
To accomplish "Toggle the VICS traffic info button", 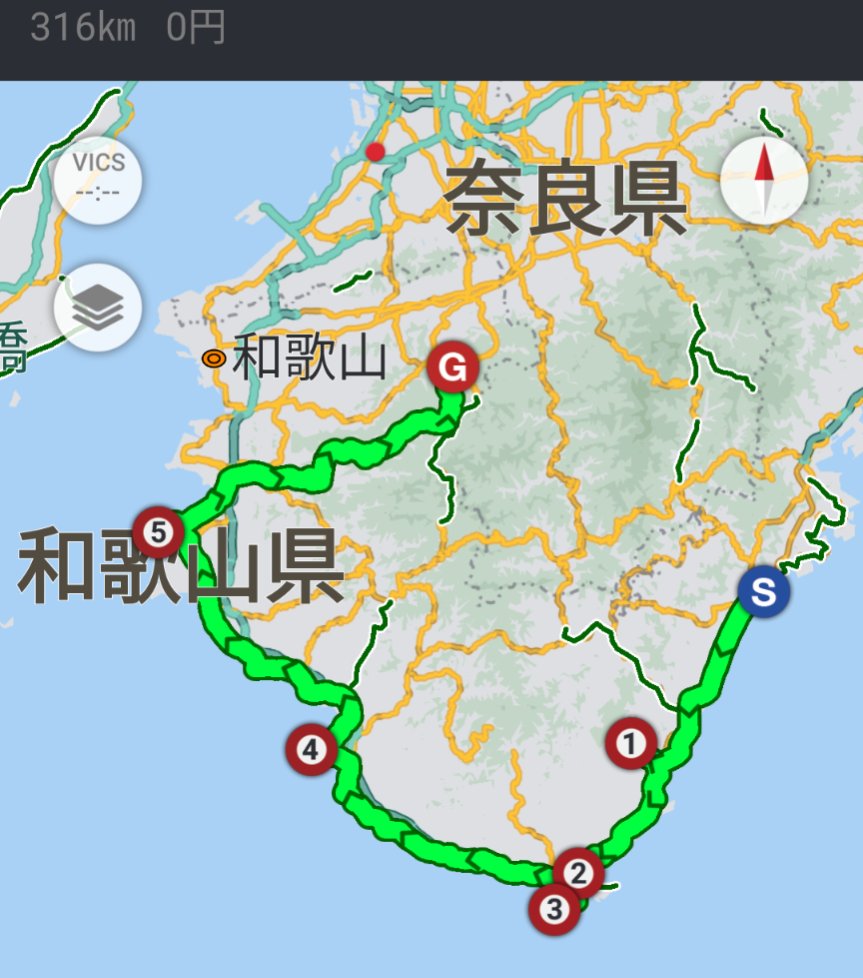I will click(97, 181).
